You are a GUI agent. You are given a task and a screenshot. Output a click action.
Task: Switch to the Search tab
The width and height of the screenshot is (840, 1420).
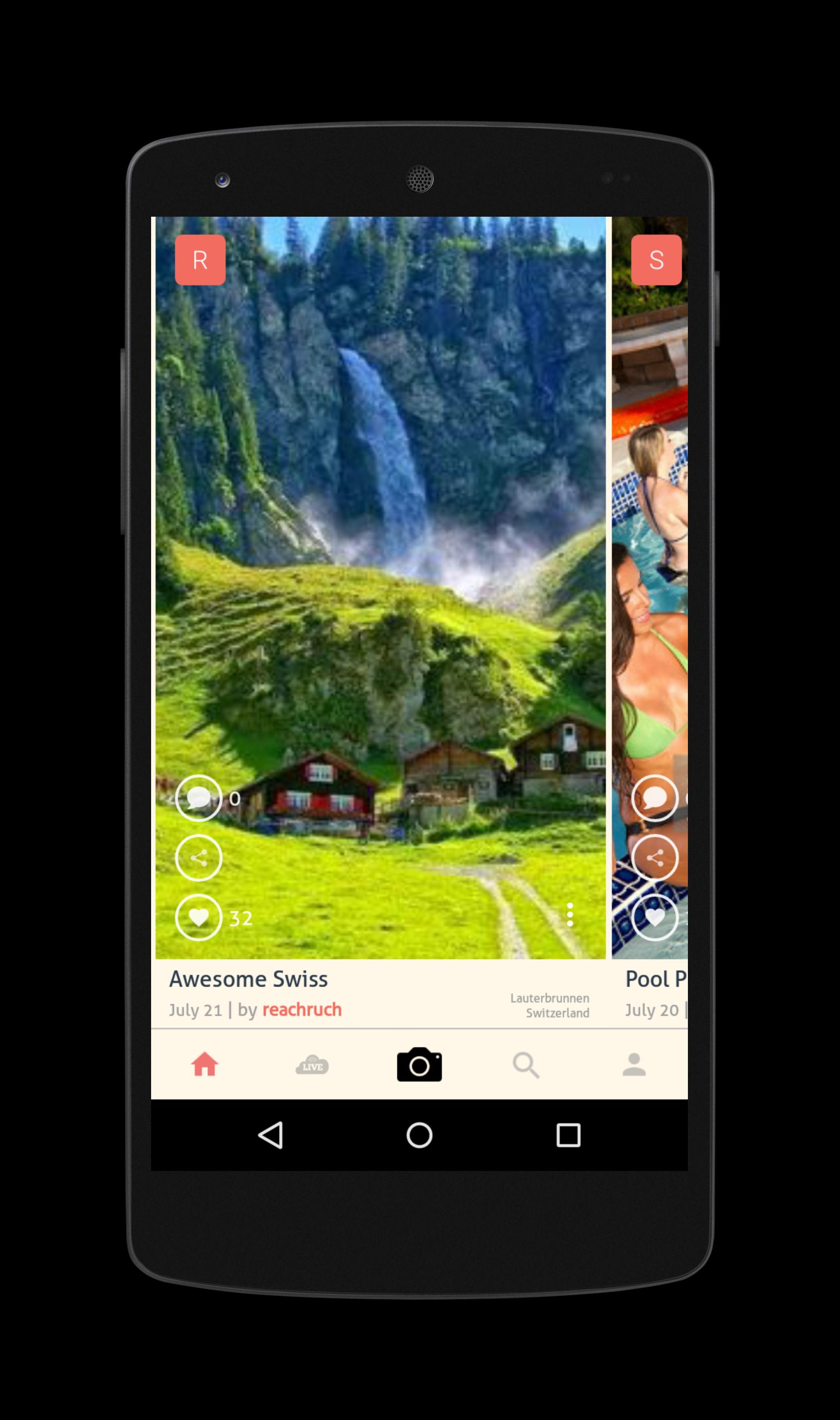point(526,1065)
